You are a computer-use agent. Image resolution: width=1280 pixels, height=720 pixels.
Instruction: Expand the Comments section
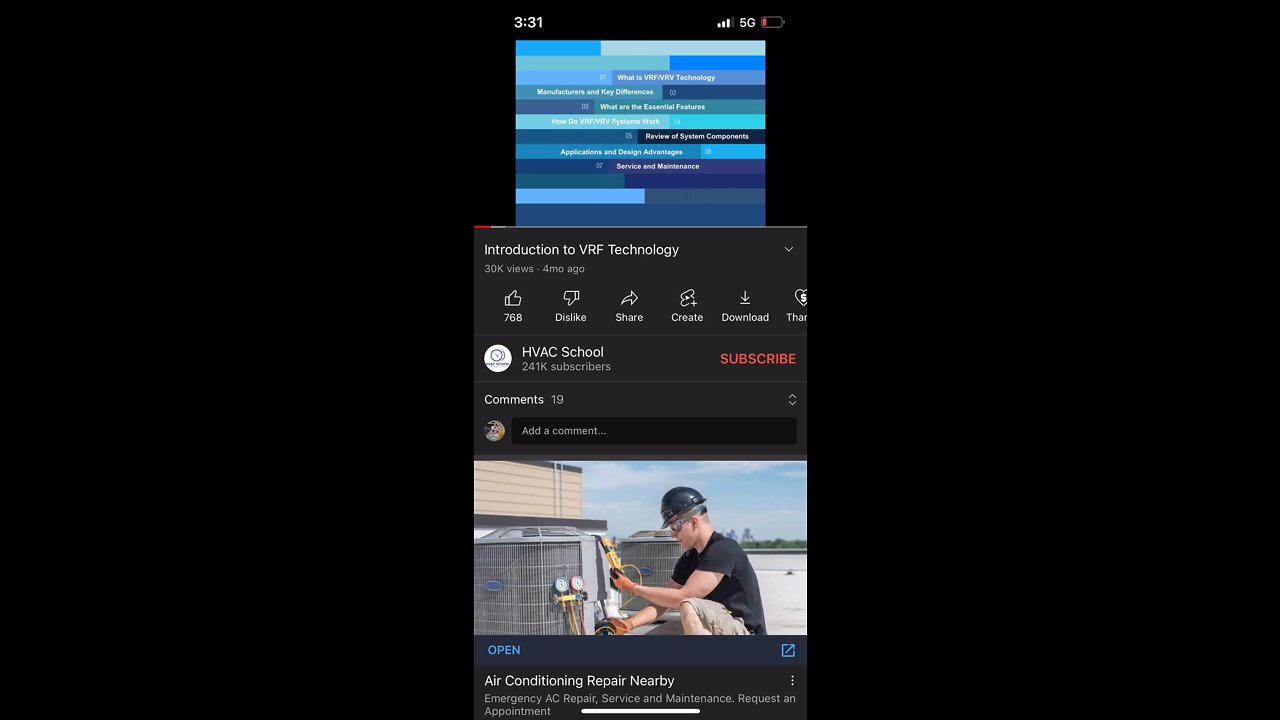792,400
